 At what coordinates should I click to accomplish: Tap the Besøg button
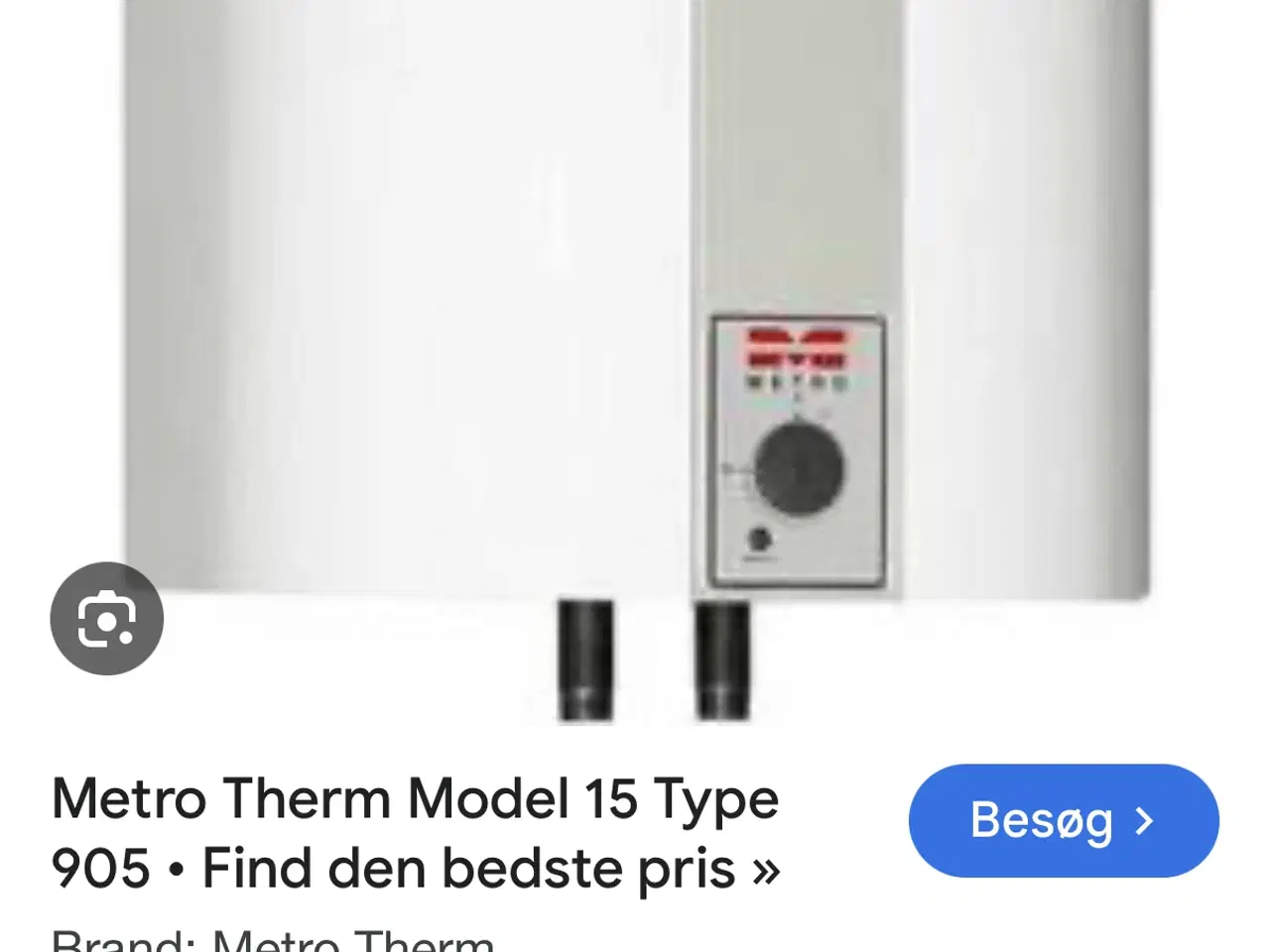click(1063, 820)
